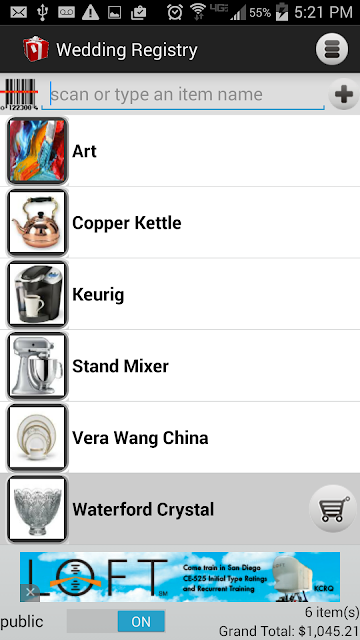Toggle the public switch off
The width and height of the screenshot is (360, 640).
[x=116, y=622]
